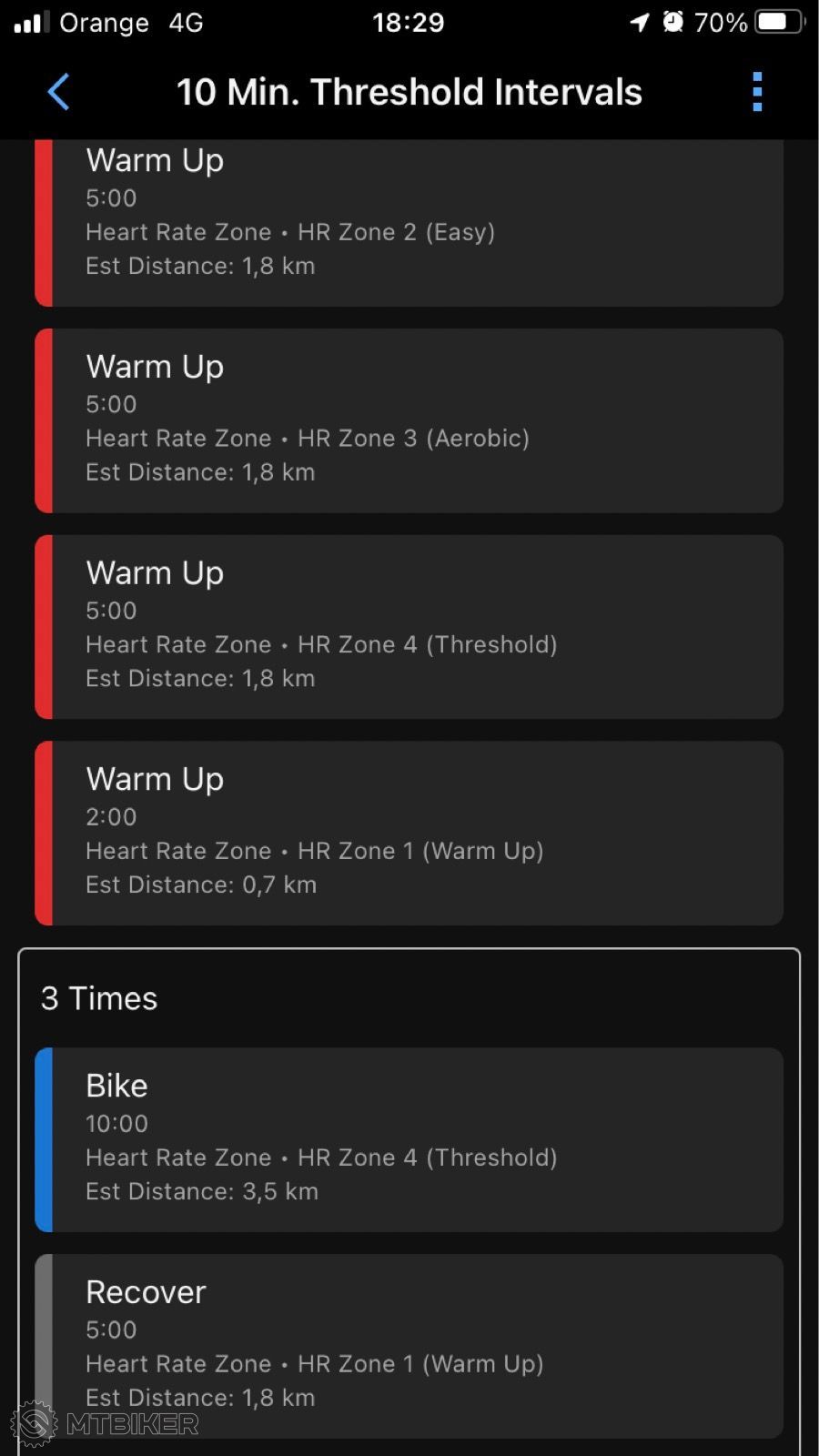Select the 5:00 Warm Up in Zone 4 (Threshold)
Screen dimensions: 819x1456
tap(409, 627)
